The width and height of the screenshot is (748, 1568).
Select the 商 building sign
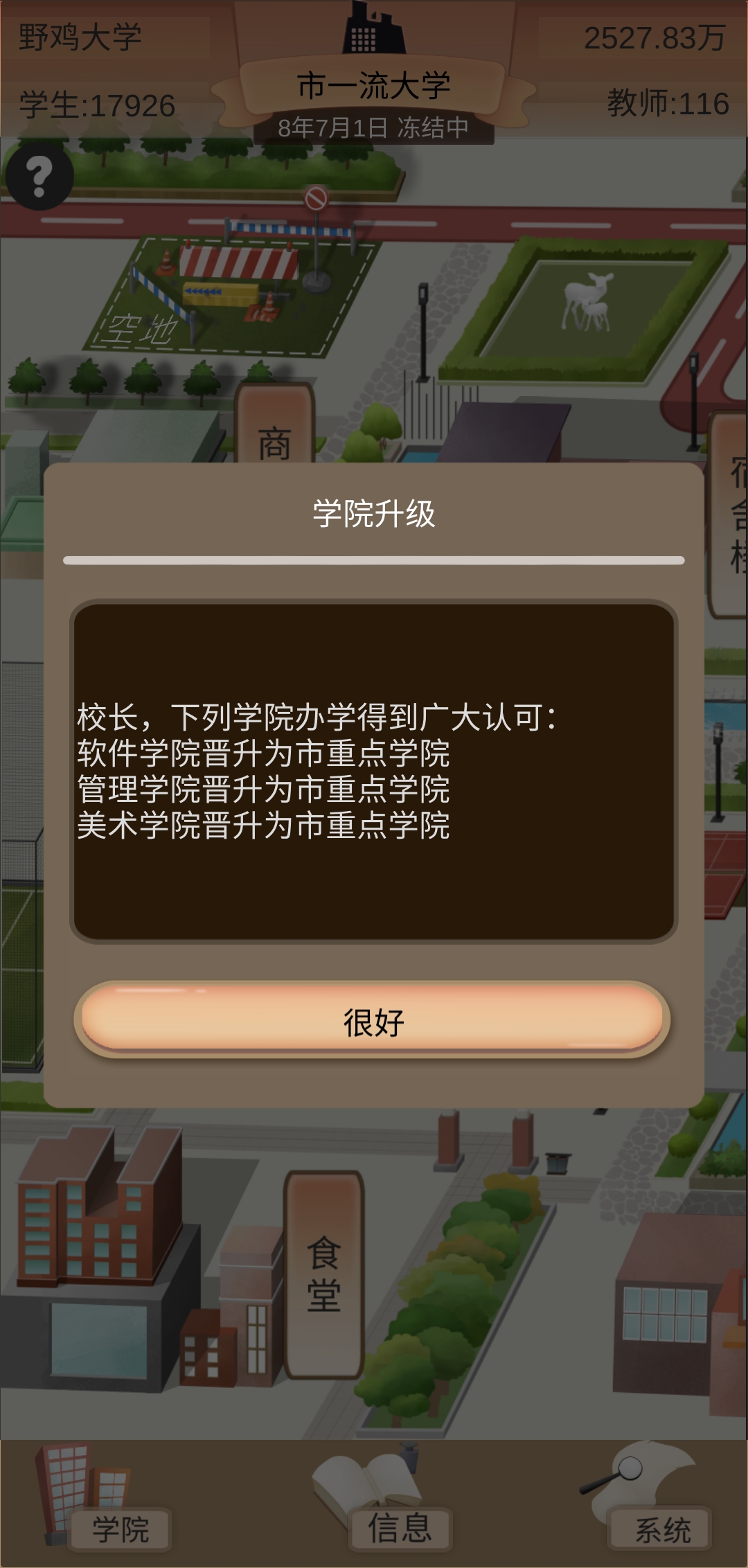275,429
